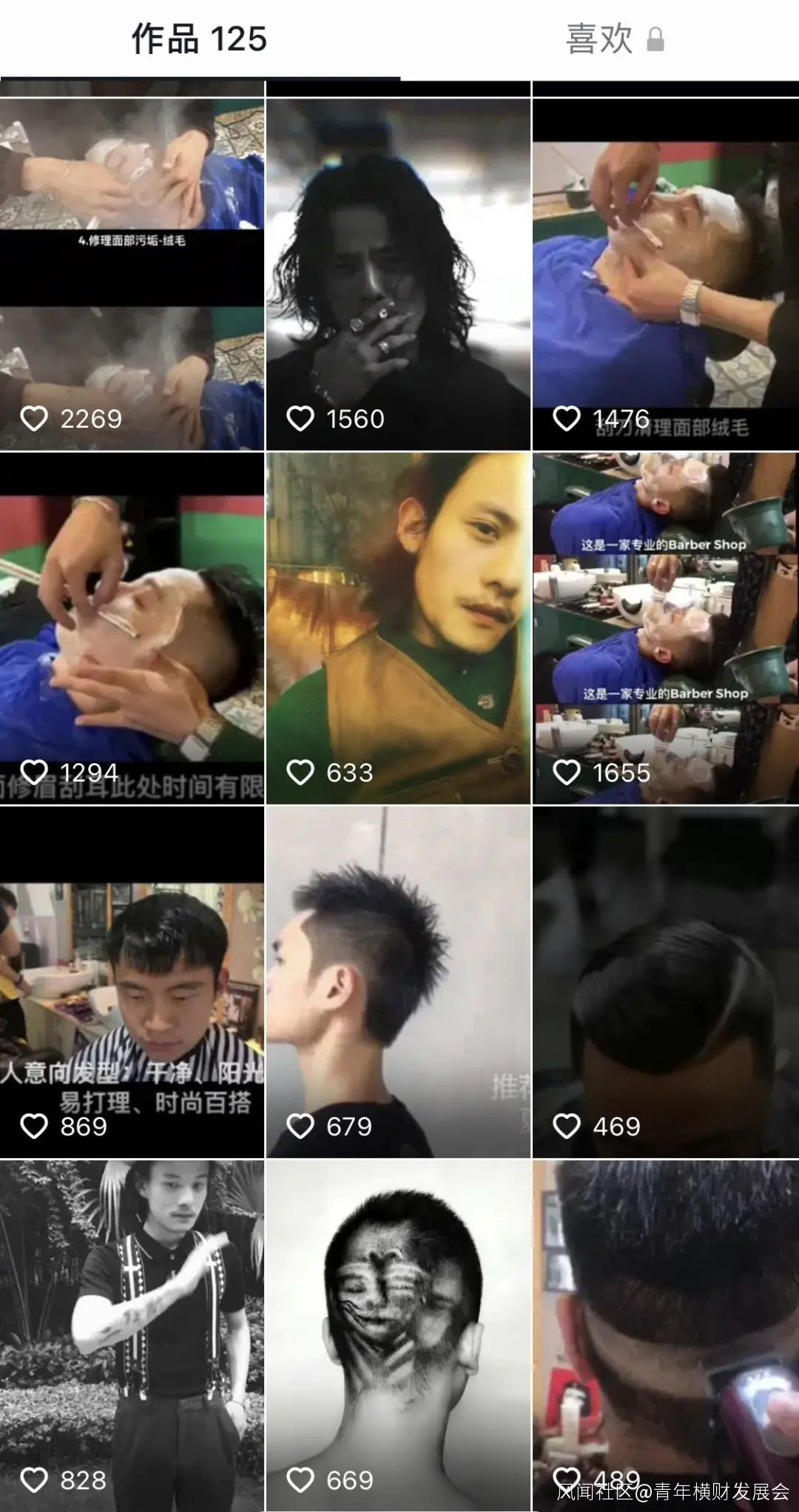Screen dimensions: 799x1512
Task: Open the video with 2269 likes
Action: tap(132, 274)
